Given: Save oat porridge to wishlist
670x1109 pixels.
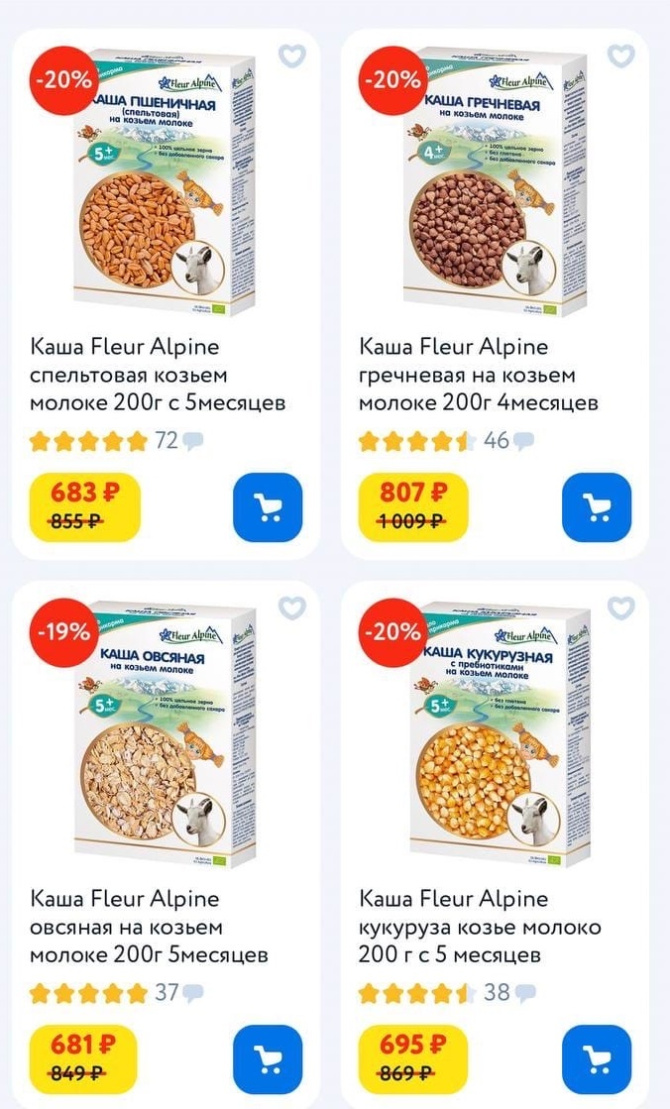Looking at the screenshot, I should click(292, 607).
